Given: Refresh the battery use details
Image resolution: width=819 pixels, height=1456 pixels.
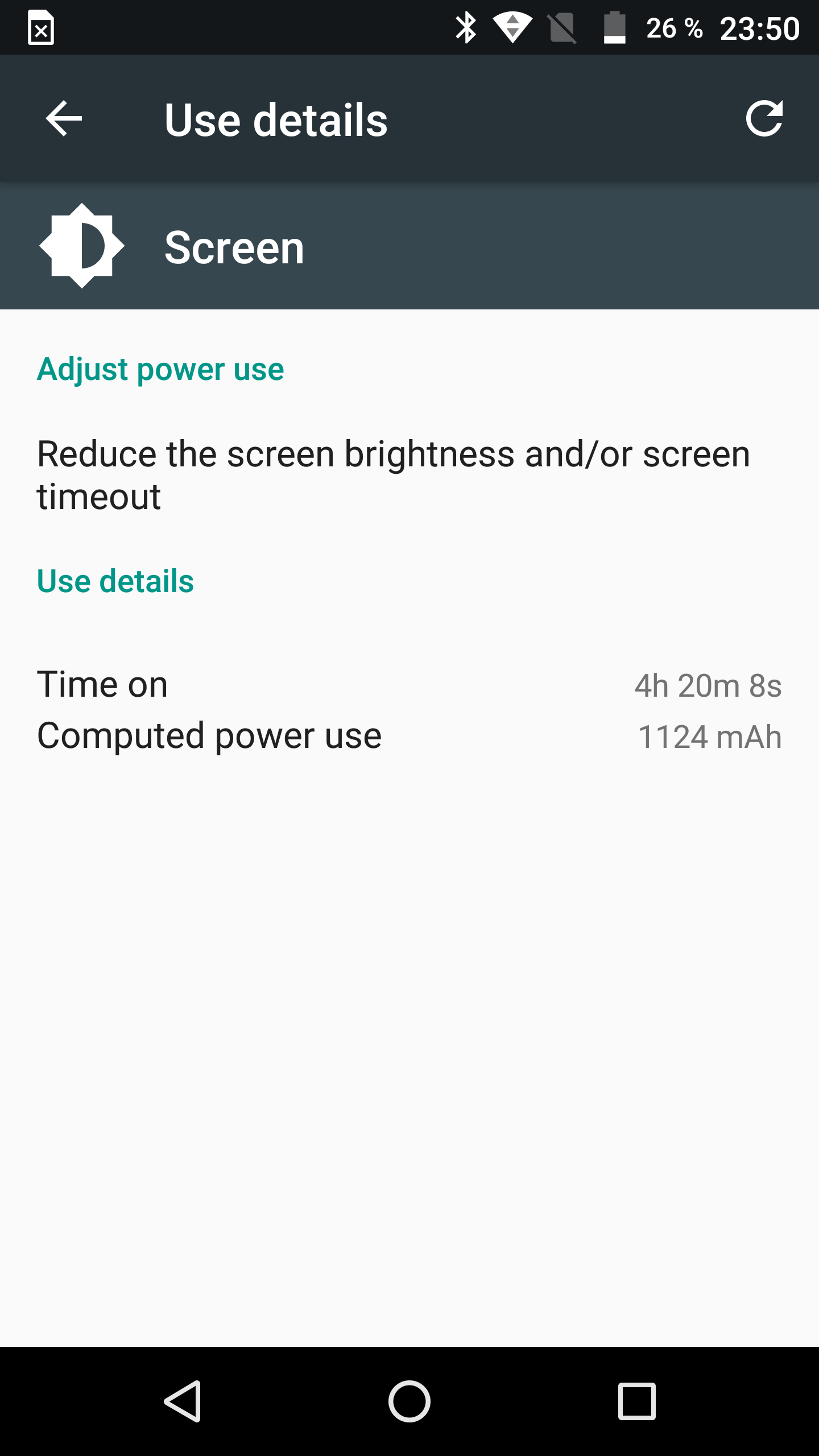Looking at the screenshot, I should tap(764, 119).
